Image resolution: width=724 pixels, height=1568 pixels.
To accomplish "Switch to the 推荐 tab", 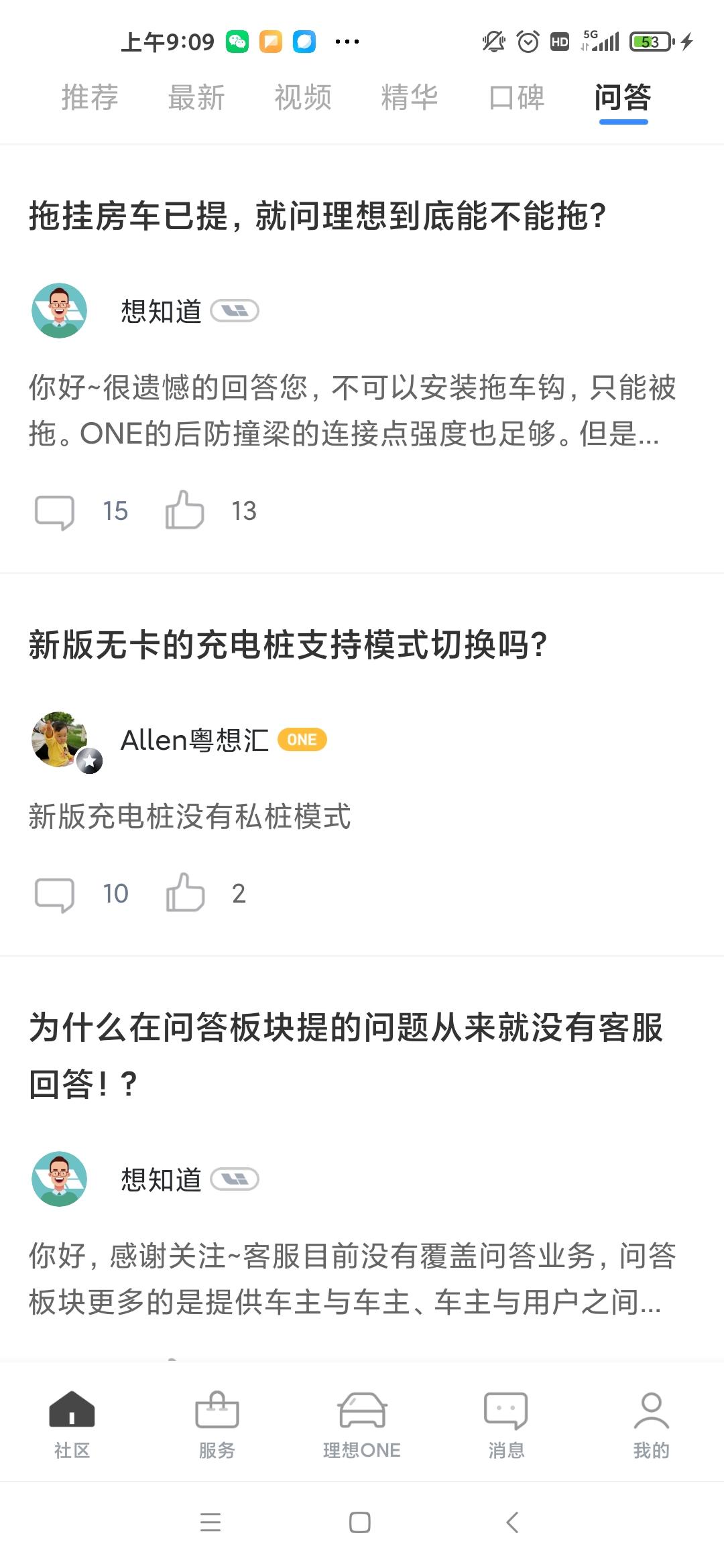I will (90, 97).
